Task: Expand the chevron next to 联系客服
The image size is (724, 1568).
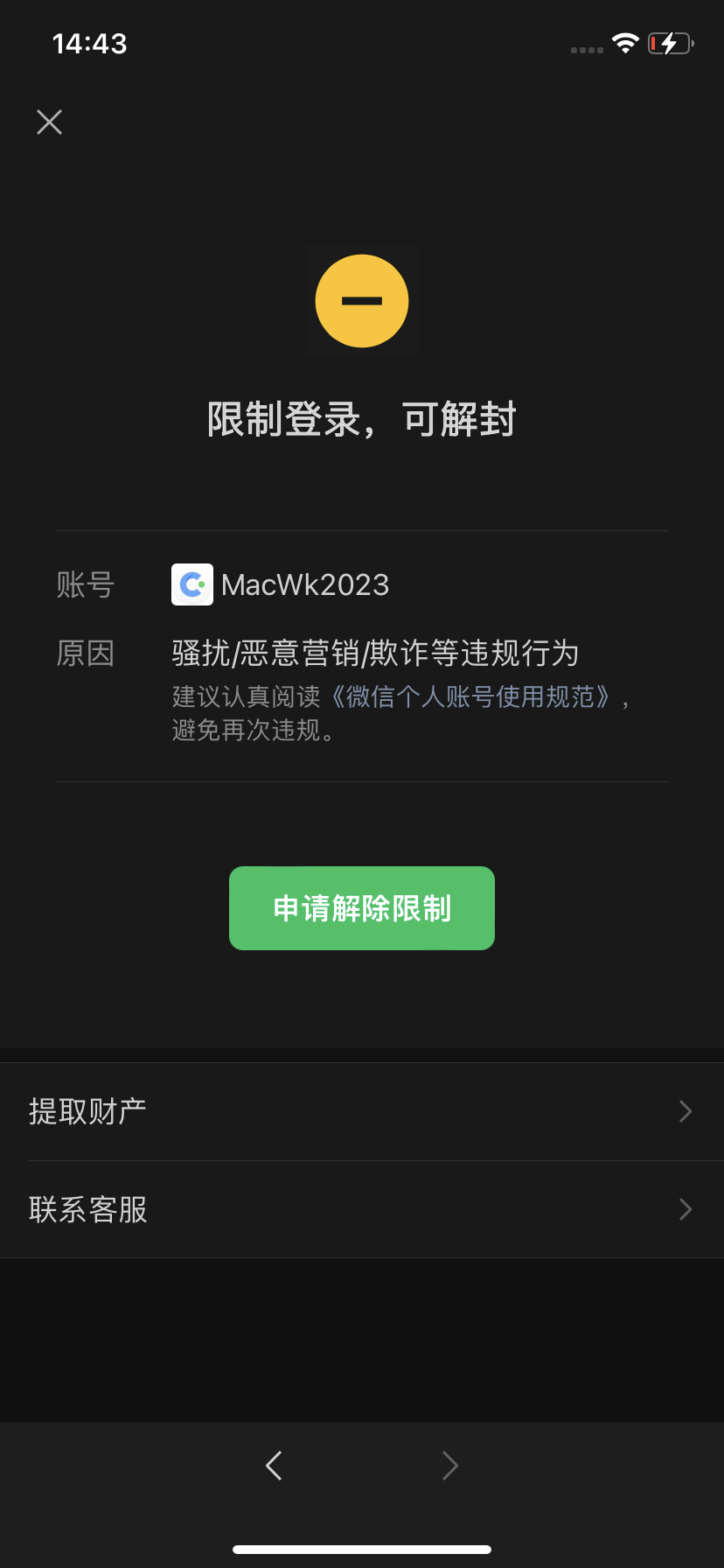Action: pyautogui.click(x=686, y=1208)
